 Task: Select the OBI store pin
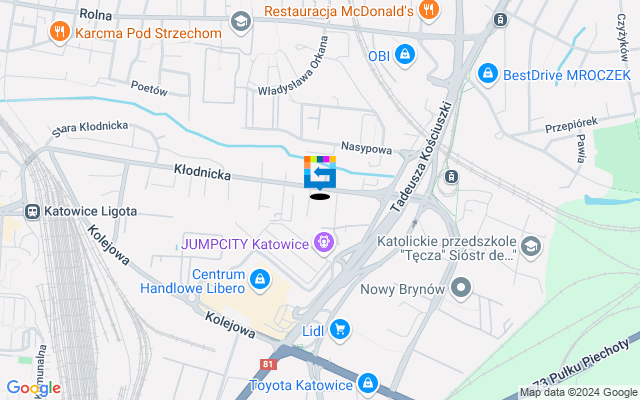click(404, 54)
